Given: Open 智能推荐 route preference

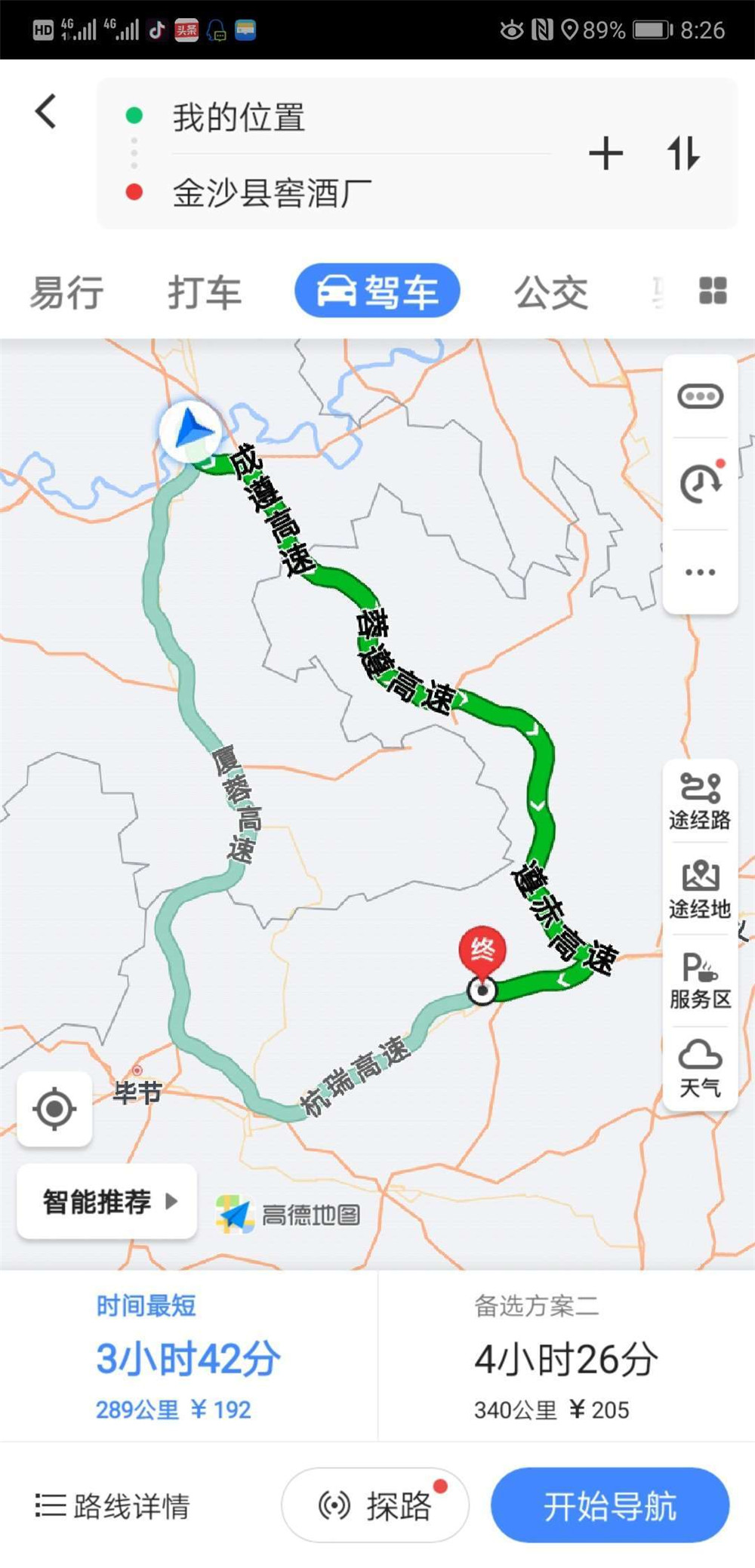Looking at the screenshot, I should pos(106,1202).
